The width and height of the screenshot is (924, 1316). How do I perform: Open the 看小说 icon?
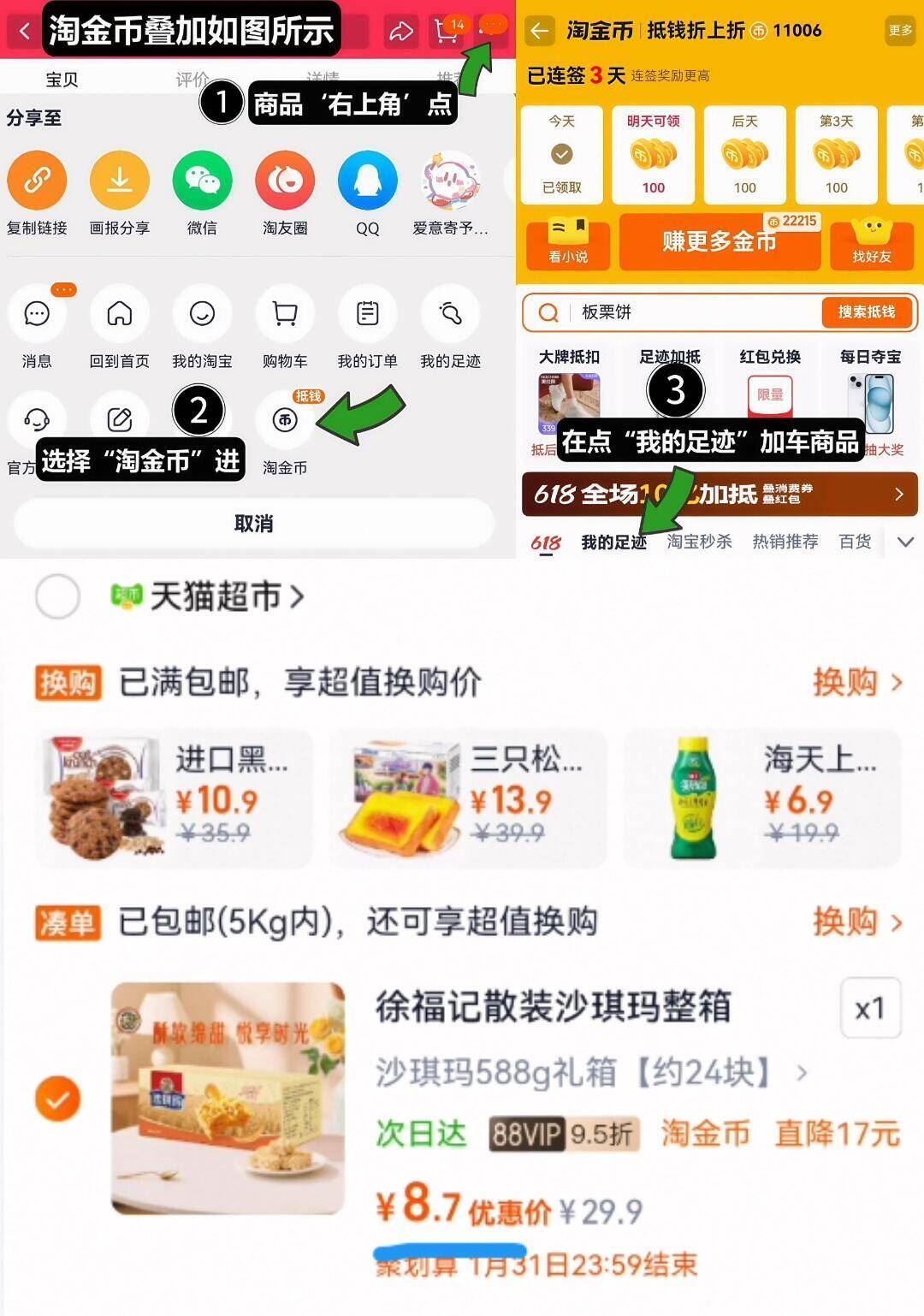tap(567, 244)
